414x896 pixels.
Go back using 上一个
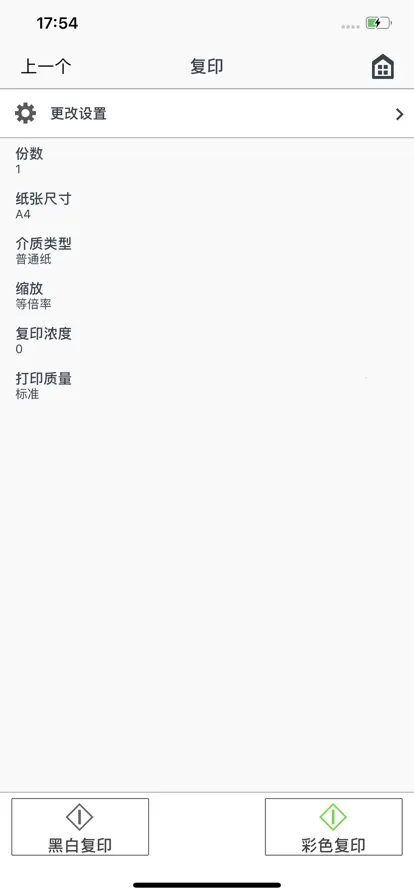pyautogui.click(x=46, y=67)
